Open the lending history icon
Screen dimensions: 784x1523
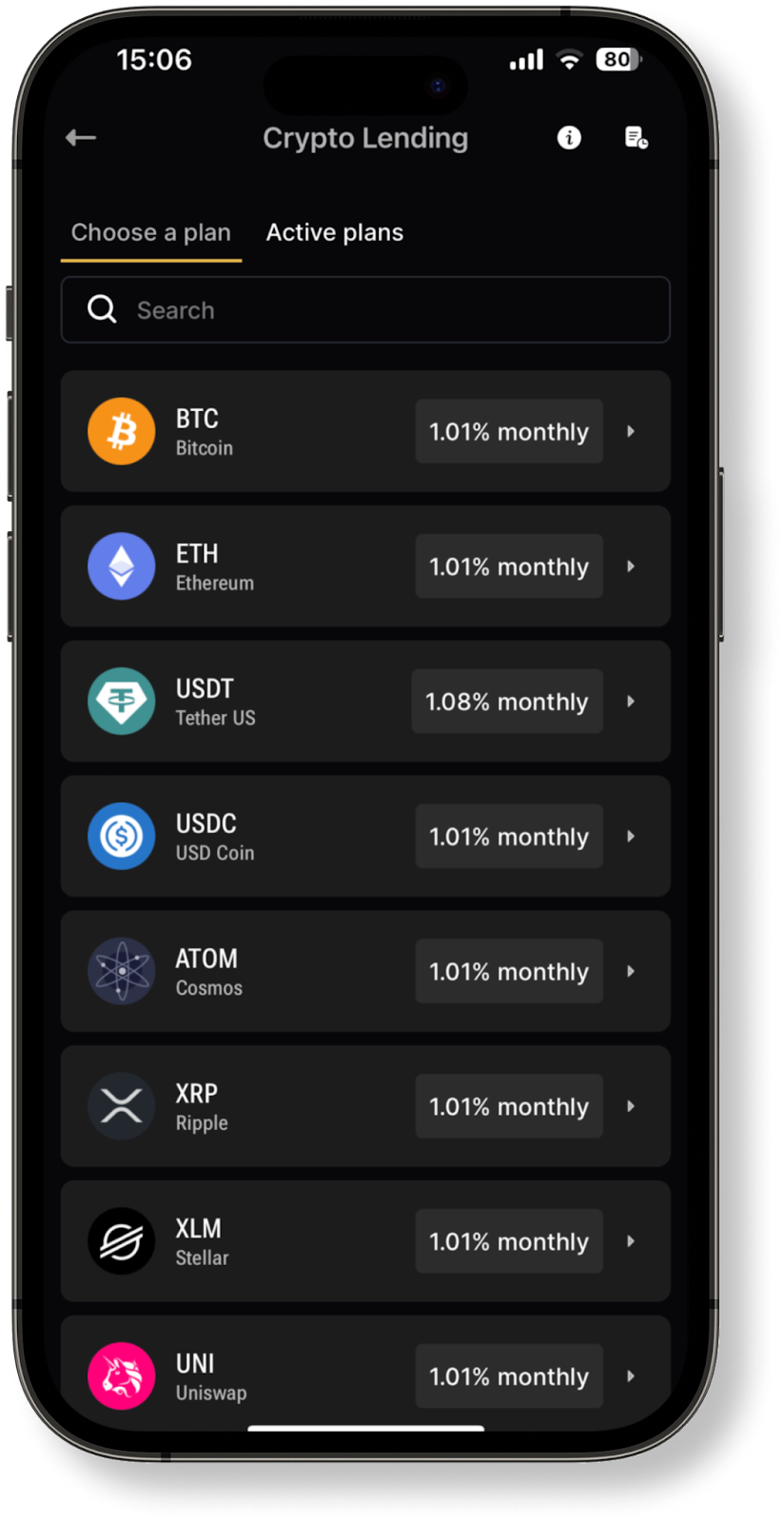(637, 138)
